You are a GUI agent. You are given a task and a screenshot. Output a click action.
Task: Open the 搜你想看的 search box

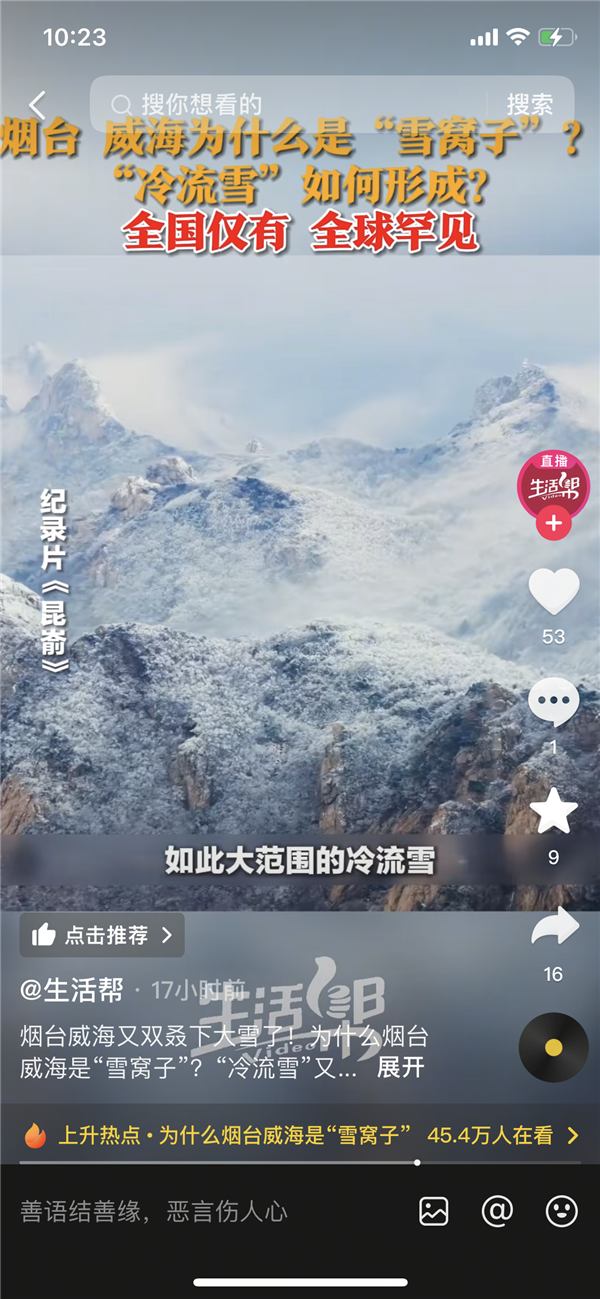click(290, 104)
